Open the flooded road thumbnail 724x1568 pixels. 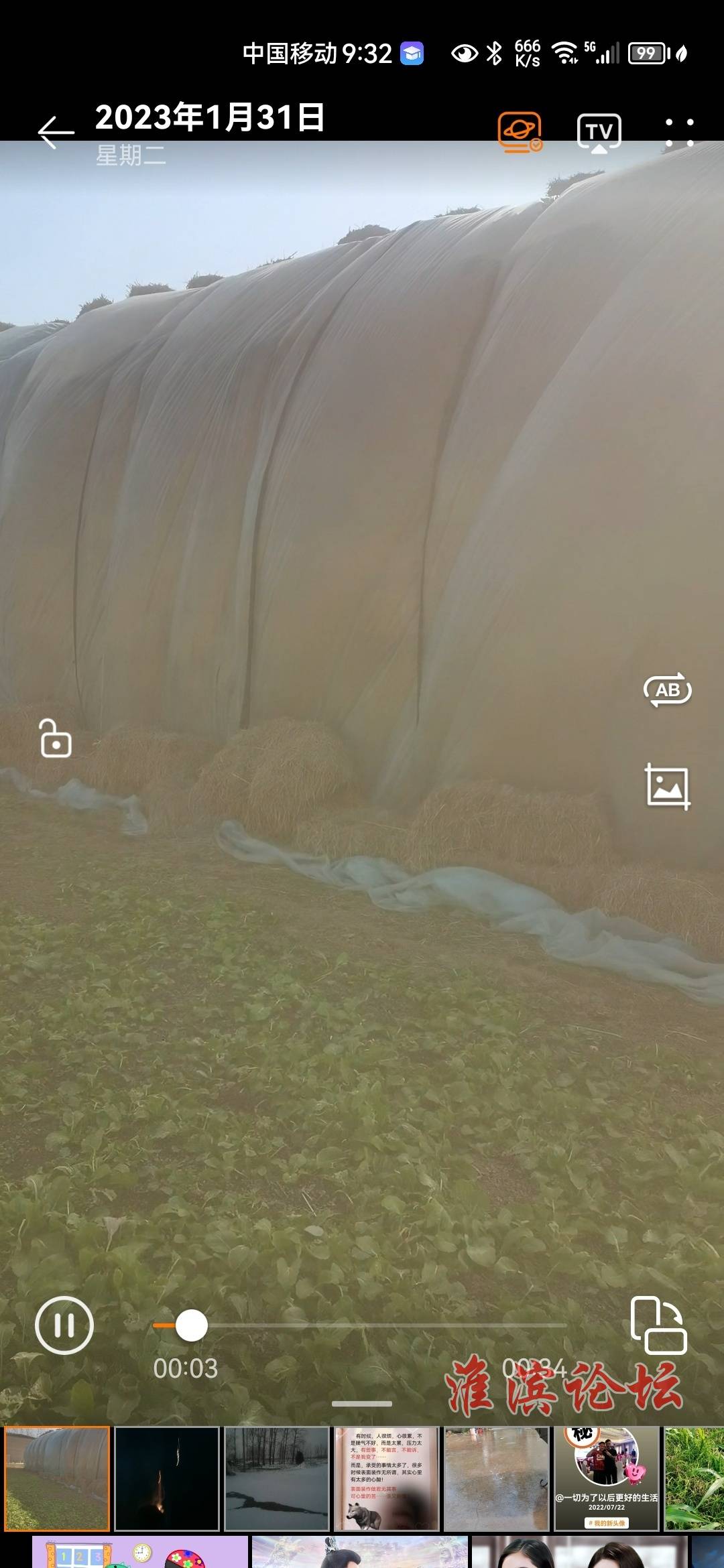pos(497,1478)
